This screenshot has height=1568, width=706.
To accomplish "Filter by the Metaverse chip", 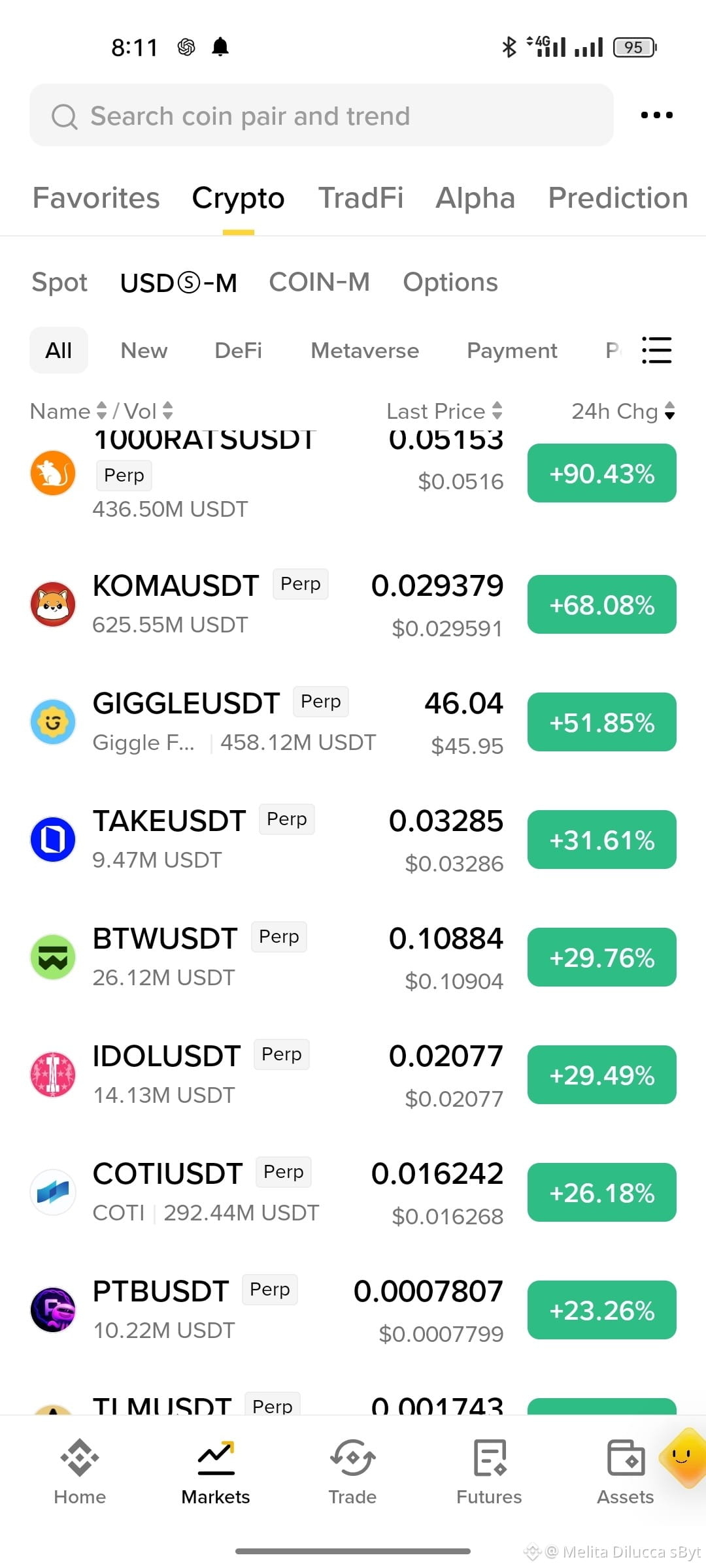I will tap(365, 350).
